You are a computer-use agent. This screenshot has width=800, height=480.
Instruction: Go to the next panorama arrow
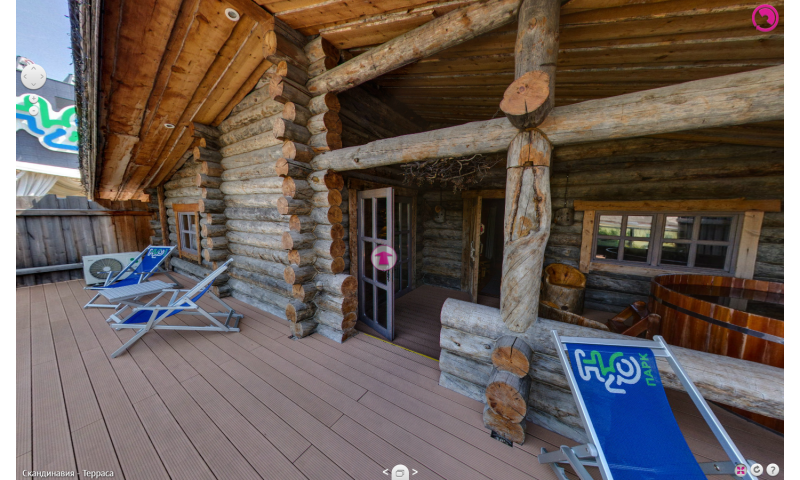[x=415, y=472]
